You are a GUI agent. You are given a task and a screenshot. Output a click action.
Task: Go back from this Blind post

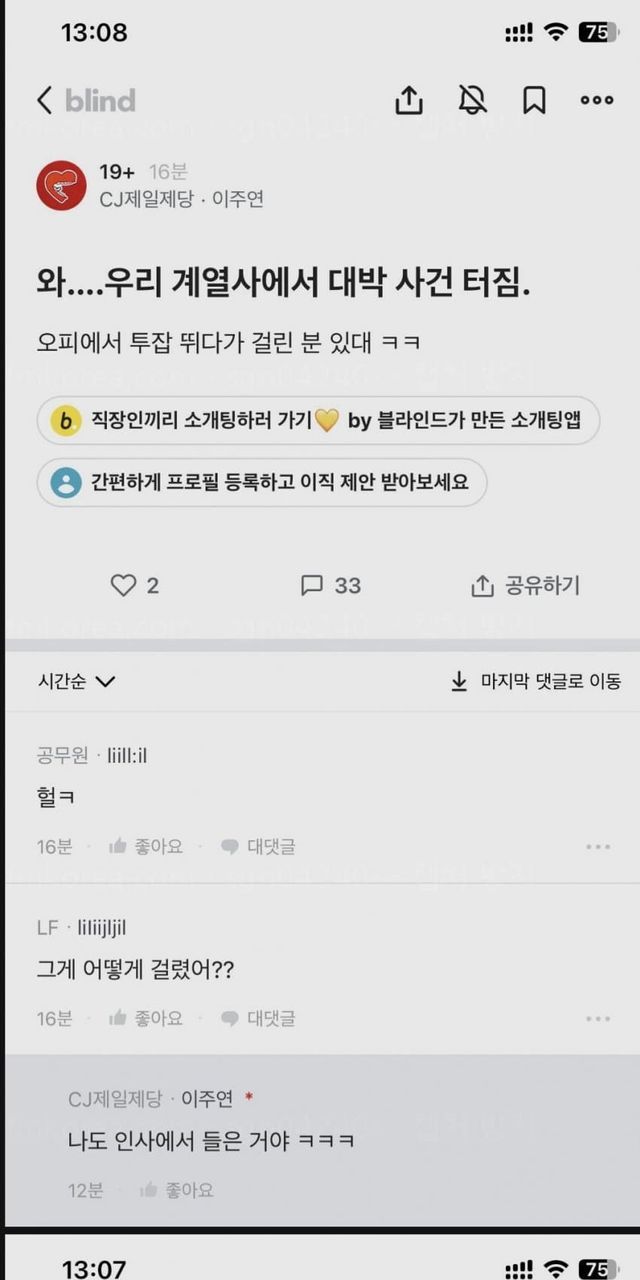click(44, 100)
